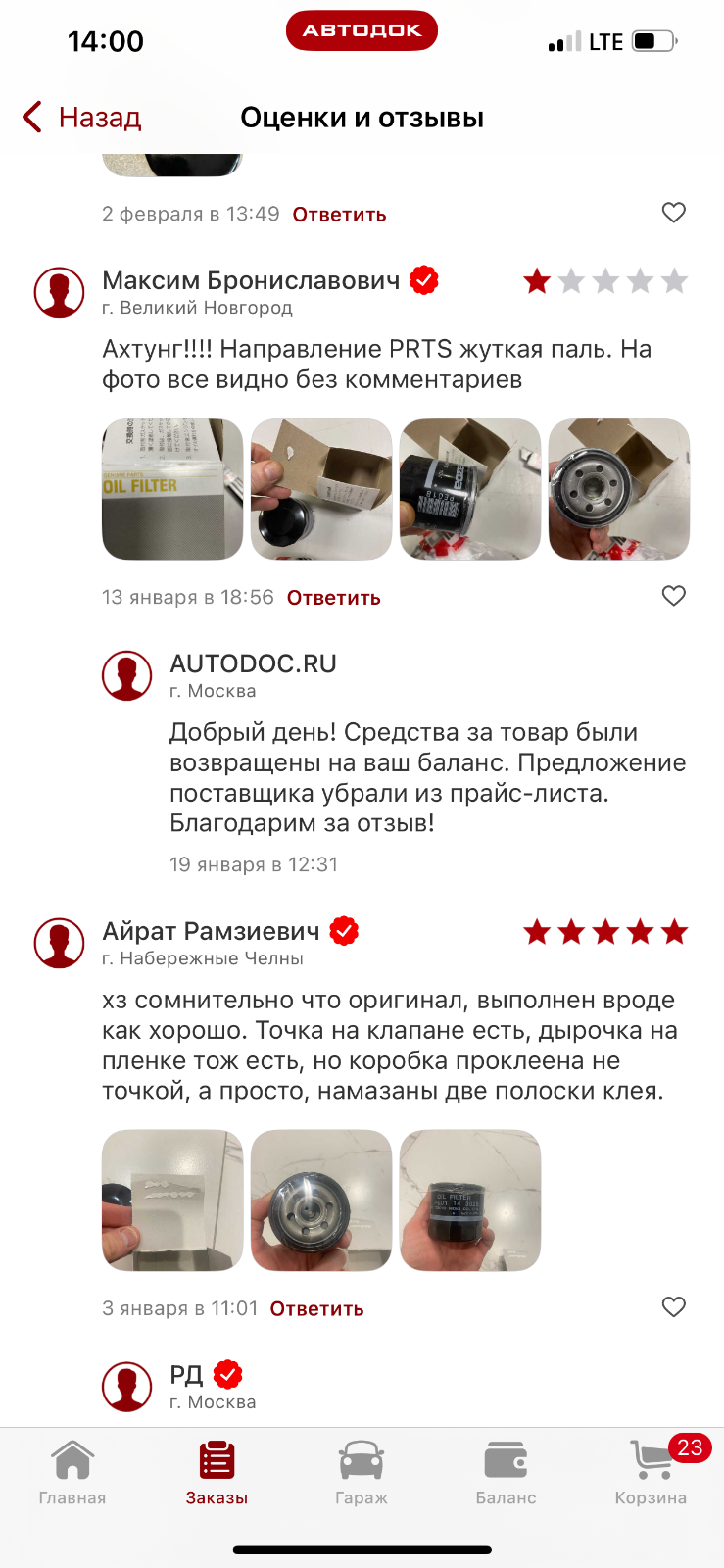This screenshot has height=1568, width=724.
Task: Like the 2 февраля review
Action: click(x=674, y=213)
